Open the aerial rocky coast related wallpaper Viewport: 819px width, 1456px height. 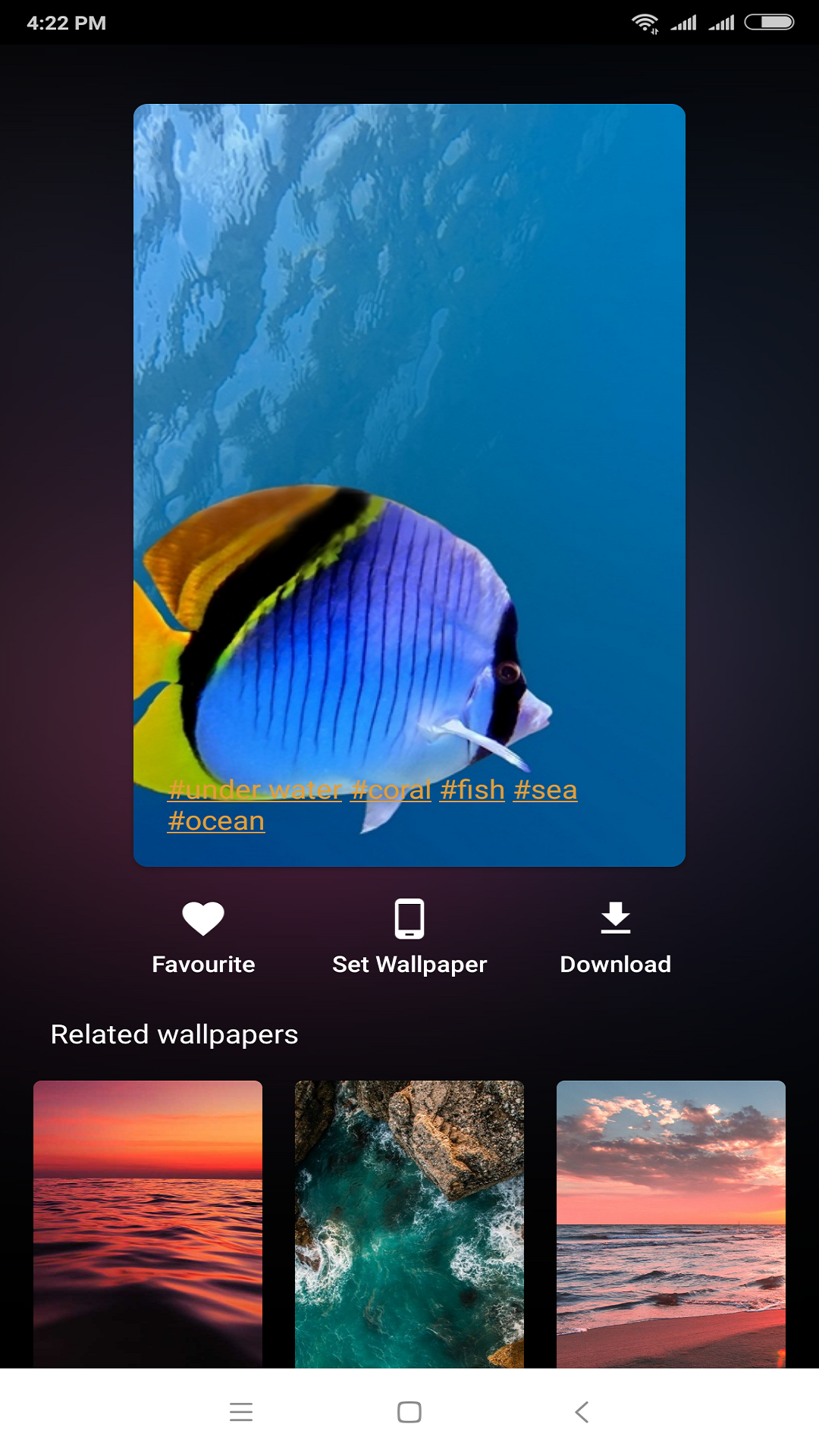tap(409, 1224)
